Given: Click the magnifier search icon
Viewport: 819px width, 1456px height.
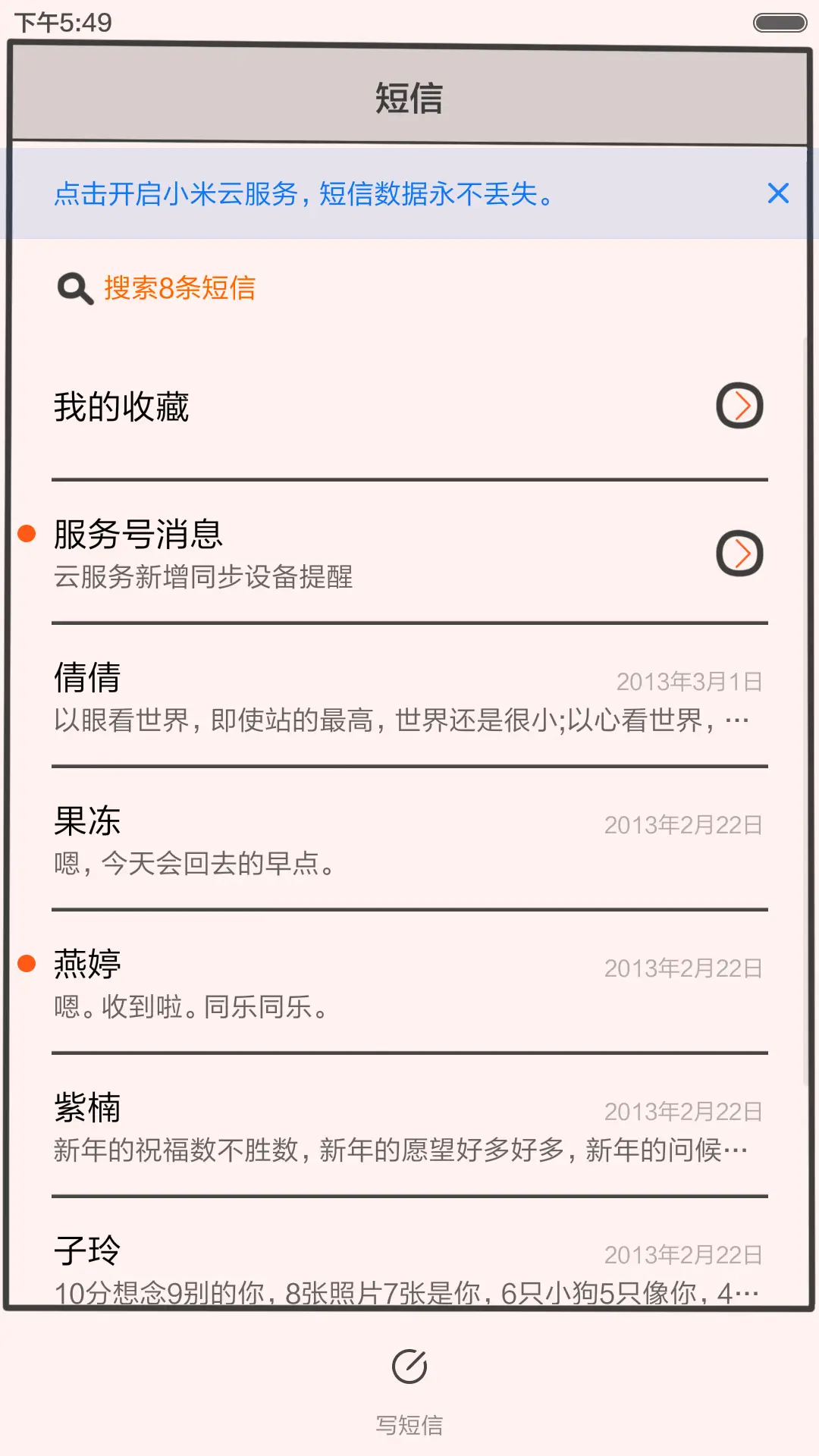Looking at the screenshot, I should (x=73, y=287).
